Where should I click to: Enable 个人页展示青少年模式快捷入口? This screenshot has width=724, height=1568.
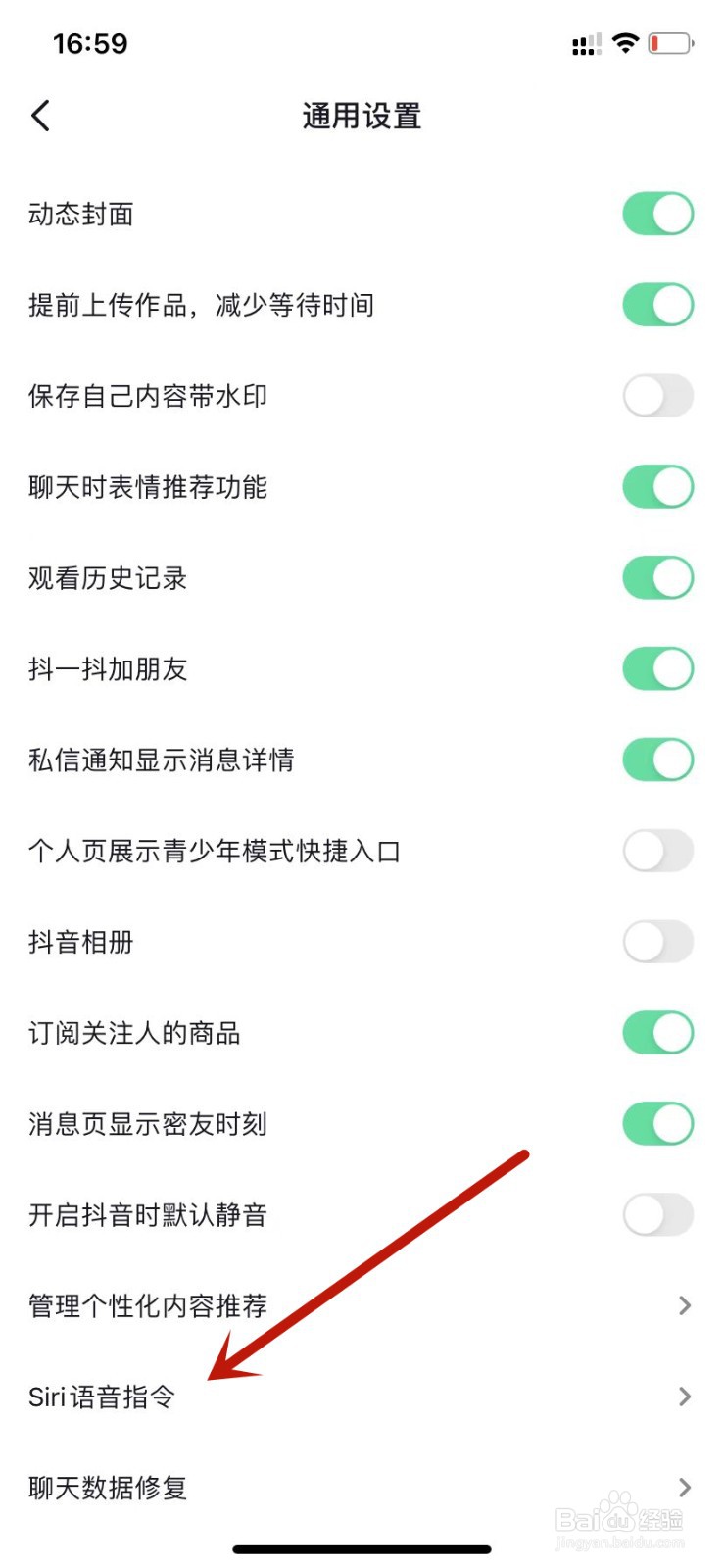click(x=657, y=851)
